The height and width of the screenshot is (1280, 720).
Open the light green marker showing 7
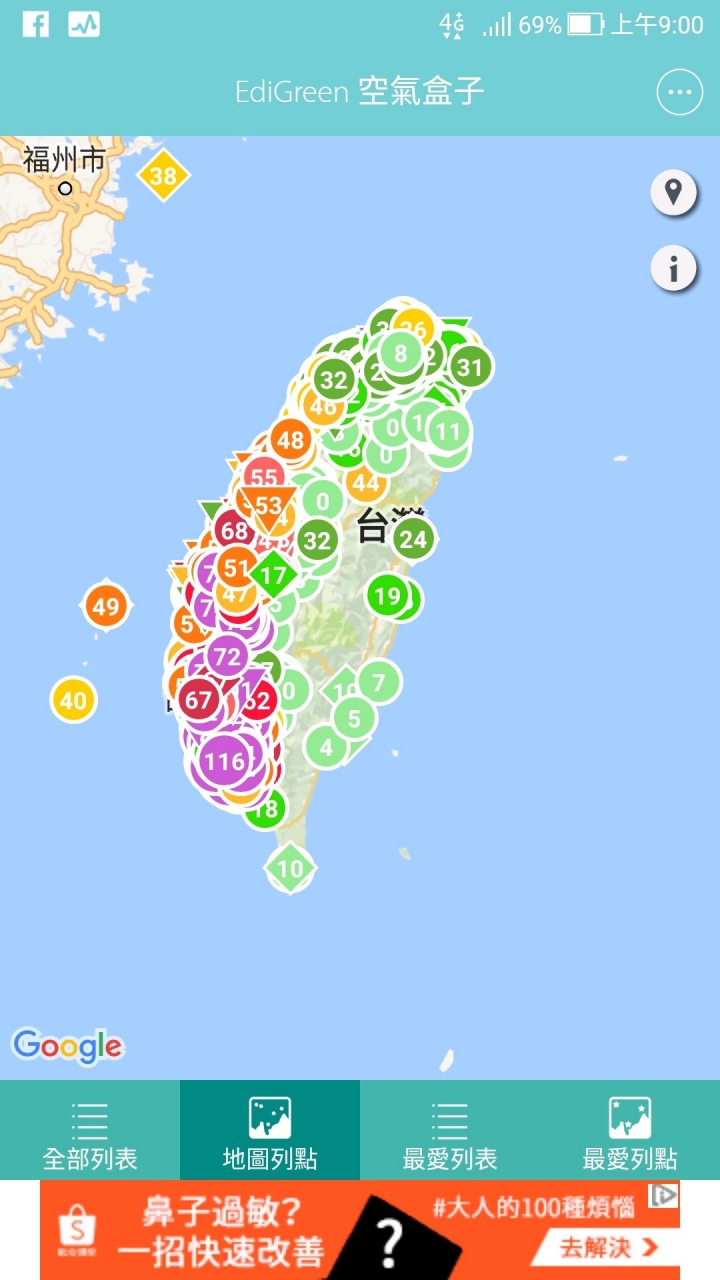click(x=379, y=683)
